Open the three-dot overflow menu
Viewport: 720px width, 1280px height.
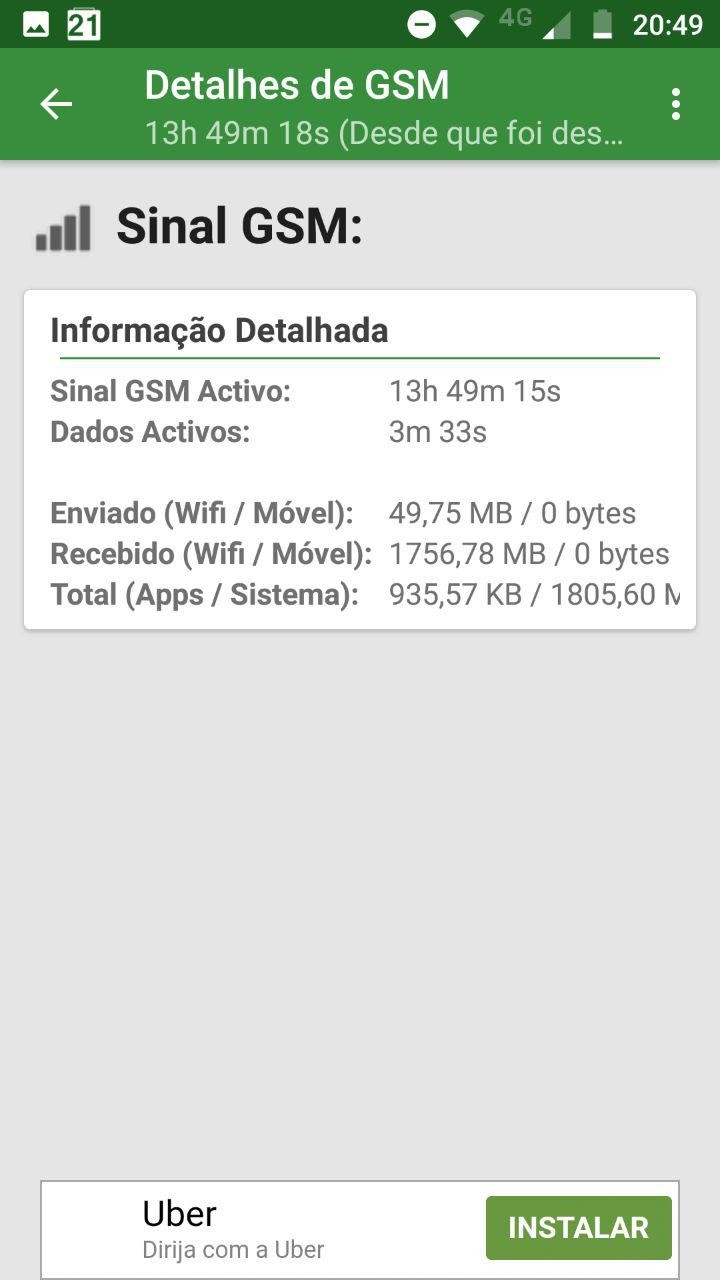[676, 104]
